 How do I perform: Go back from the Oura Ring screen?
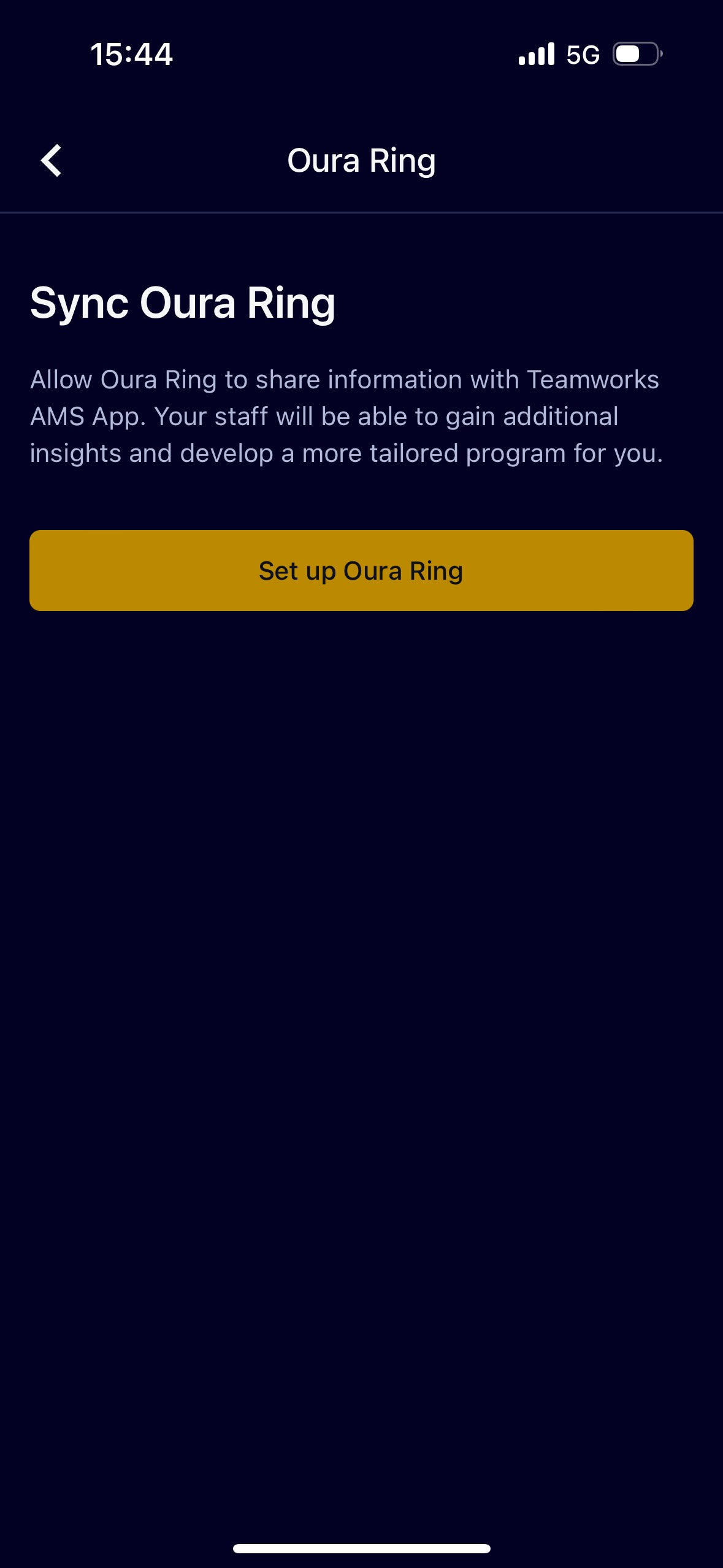click(x=52, y=161)
